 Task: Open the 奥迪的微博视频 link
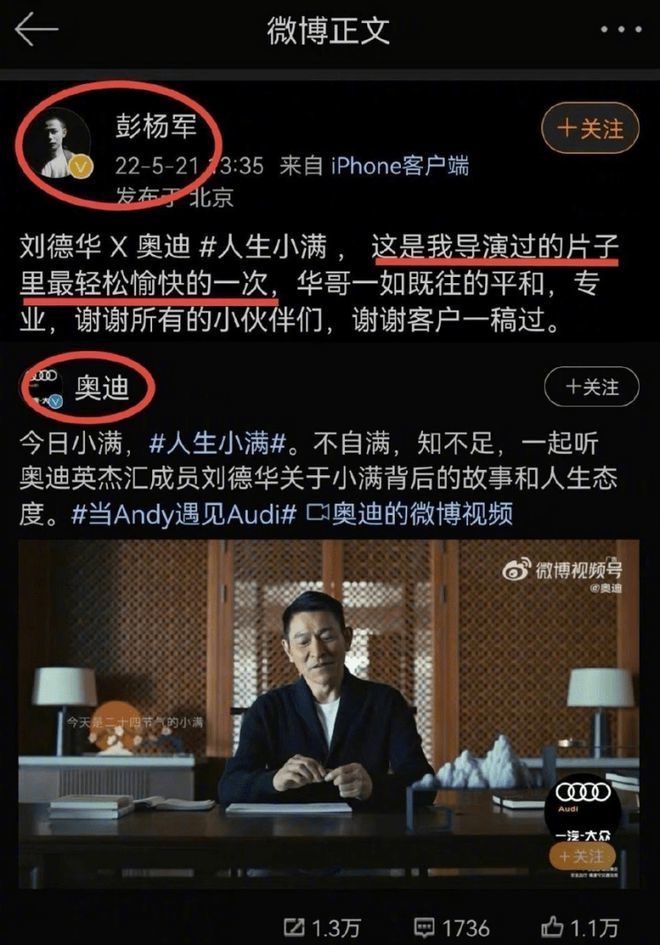pos(410,514)
